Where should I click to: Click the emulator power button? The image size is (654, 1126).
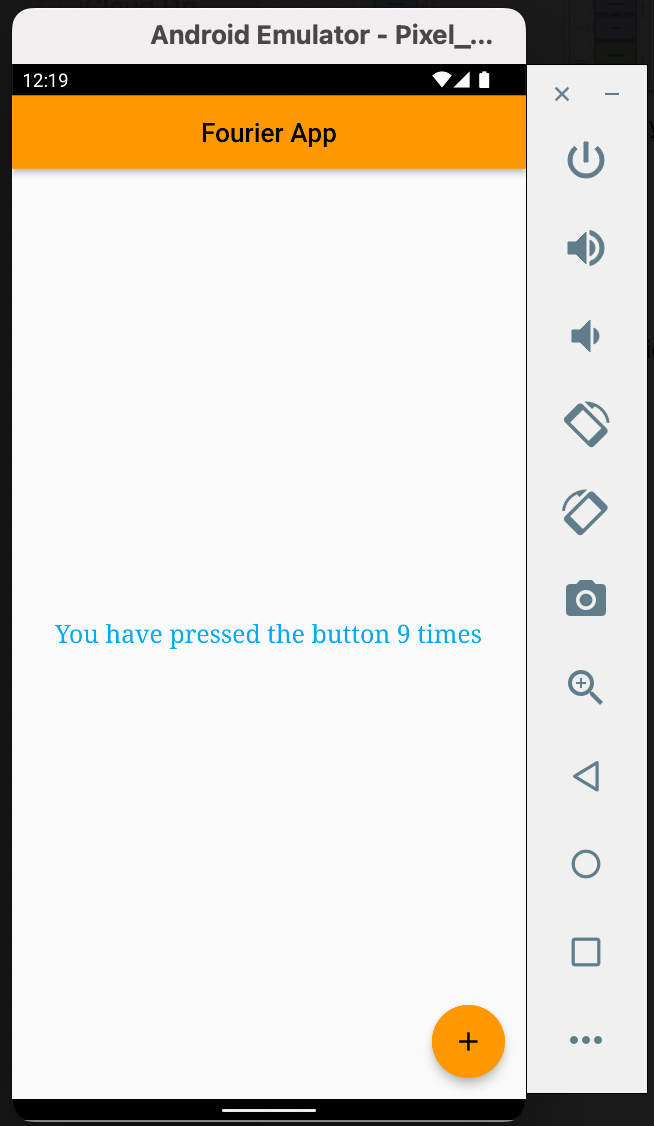[586, 160]
